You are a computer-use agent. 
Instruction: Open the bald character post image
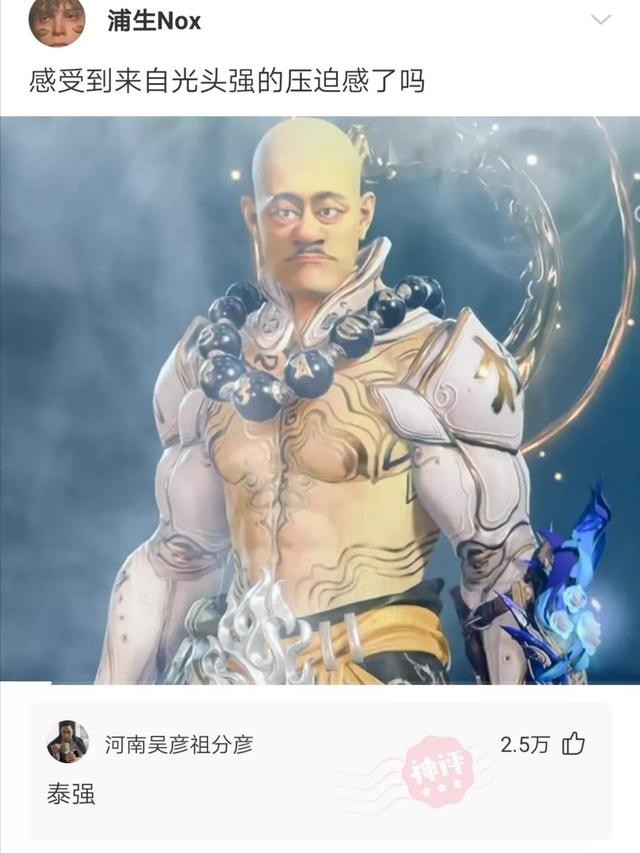click(320, 400)
